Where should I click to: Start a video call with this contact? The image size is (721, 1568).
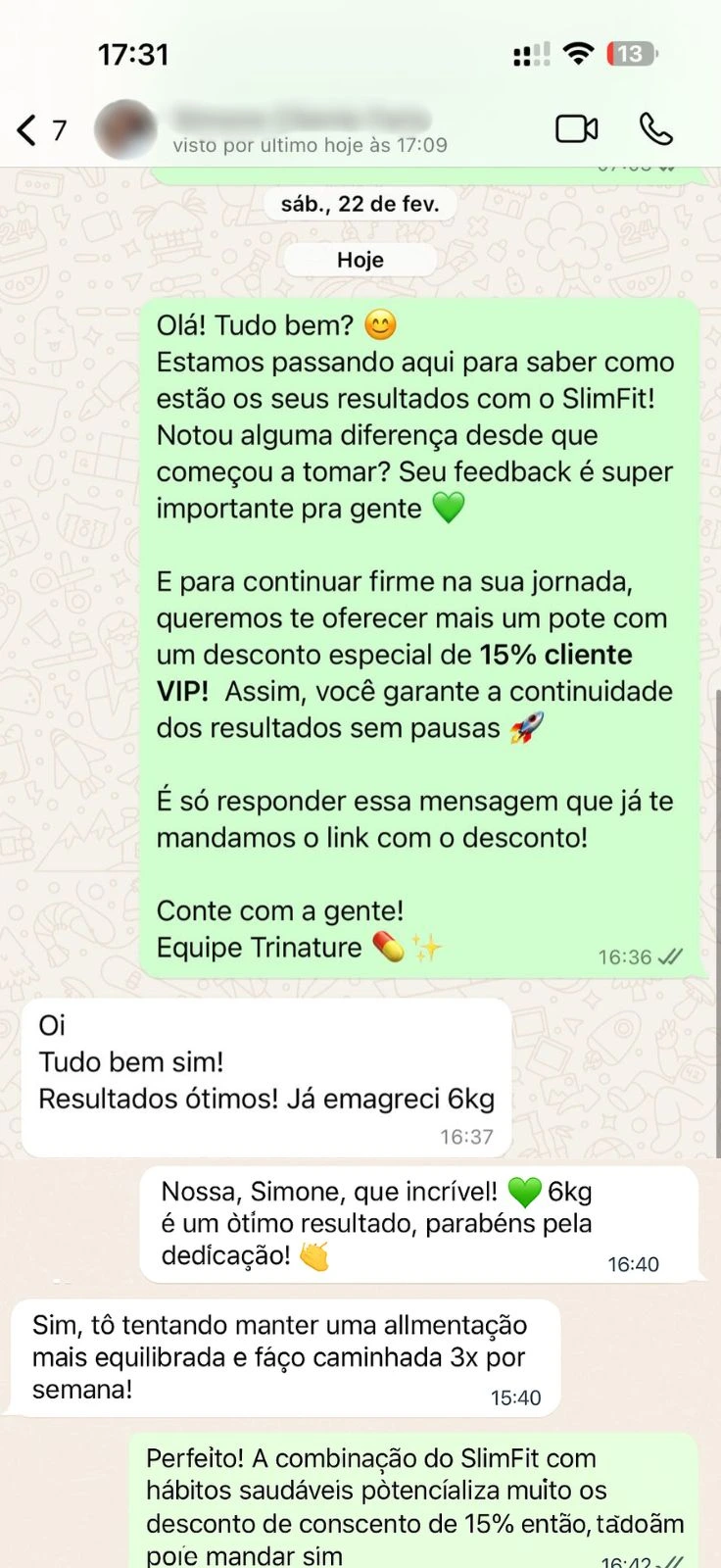[x=577, y=129]
